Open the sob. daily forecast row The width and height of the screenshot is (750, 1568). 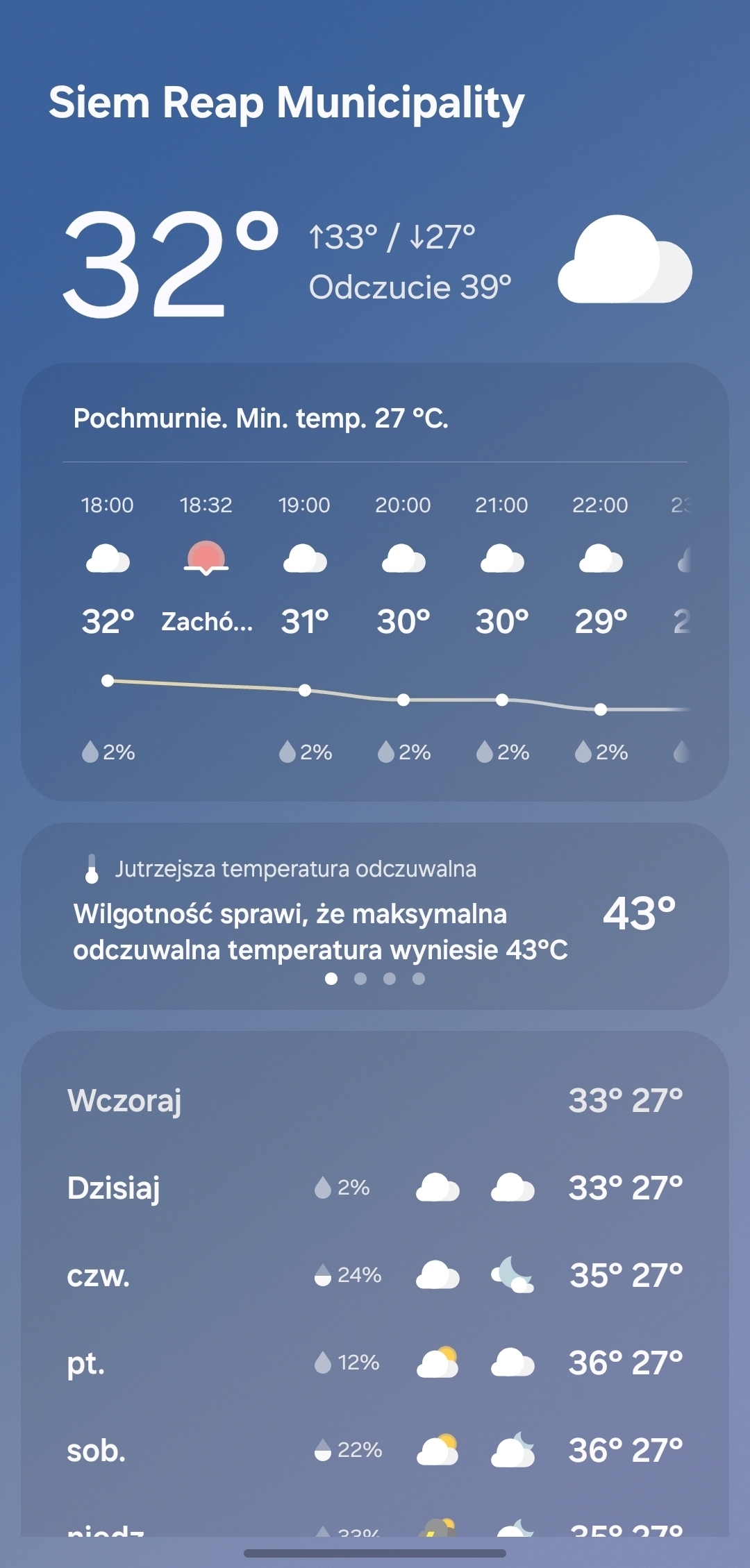[375, 1451]
